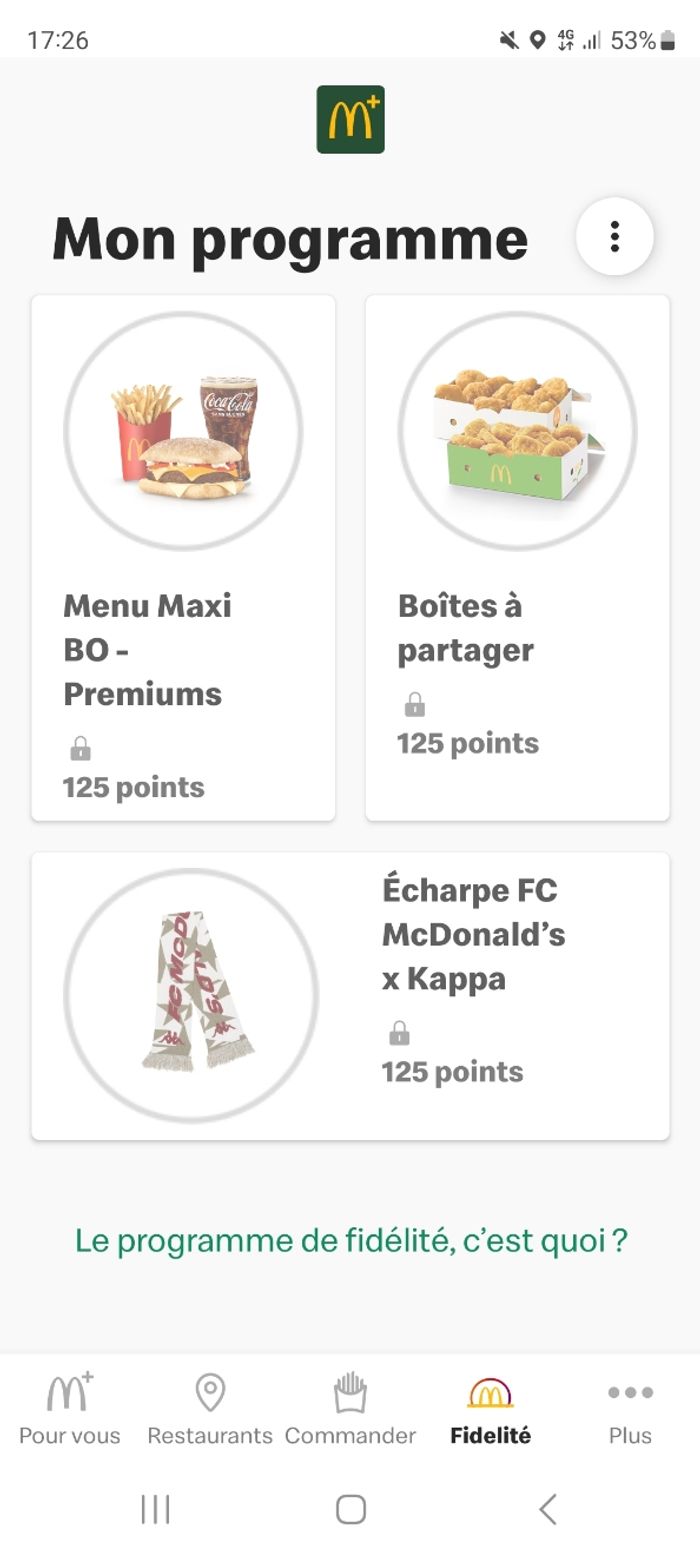Open the Menu Maxi BO - Premiums reward
The height and width of the screenshot is (1556, 700).
(183, 557)
